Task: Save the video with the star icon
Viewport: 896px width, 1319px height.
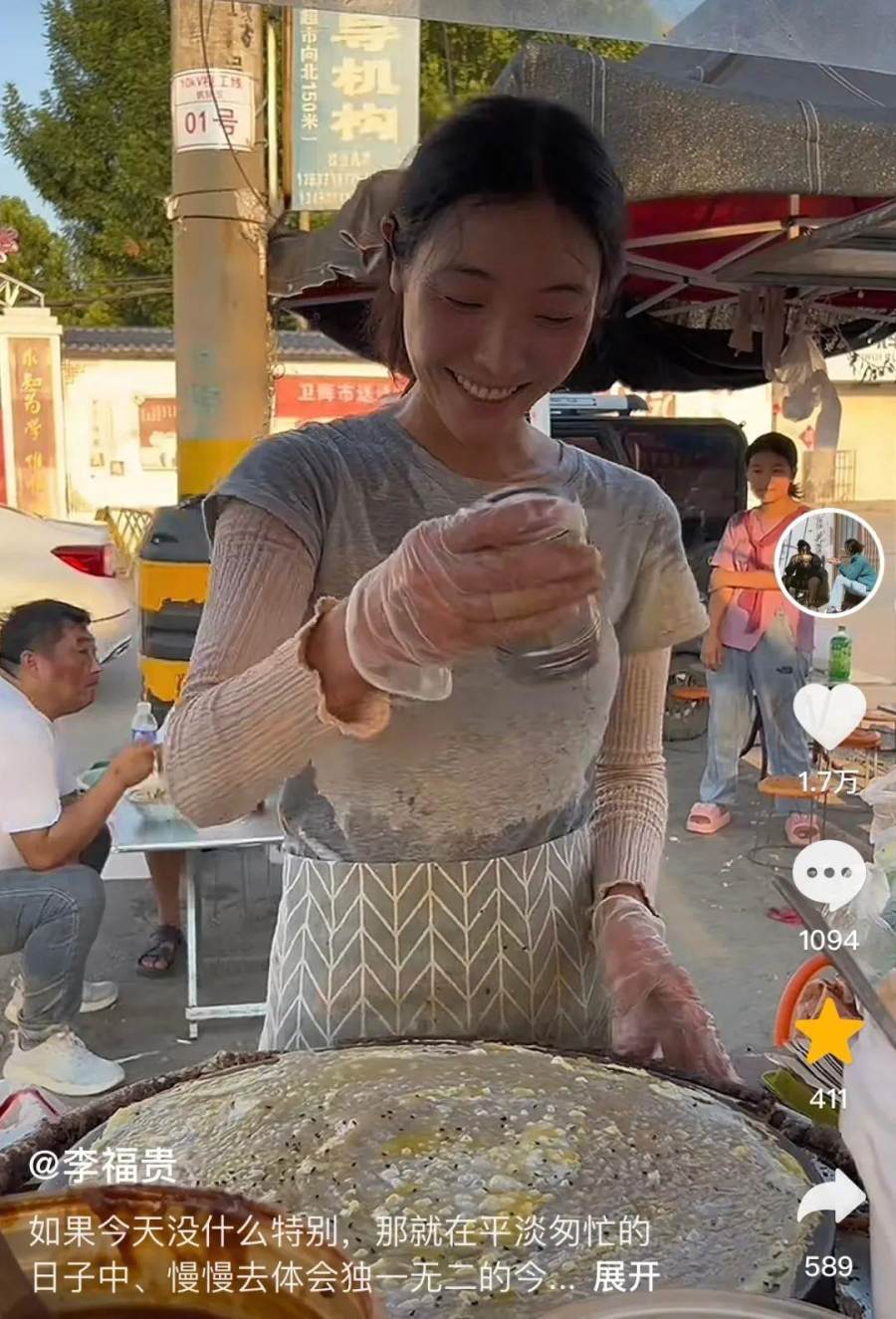Action: point(829,1033)
